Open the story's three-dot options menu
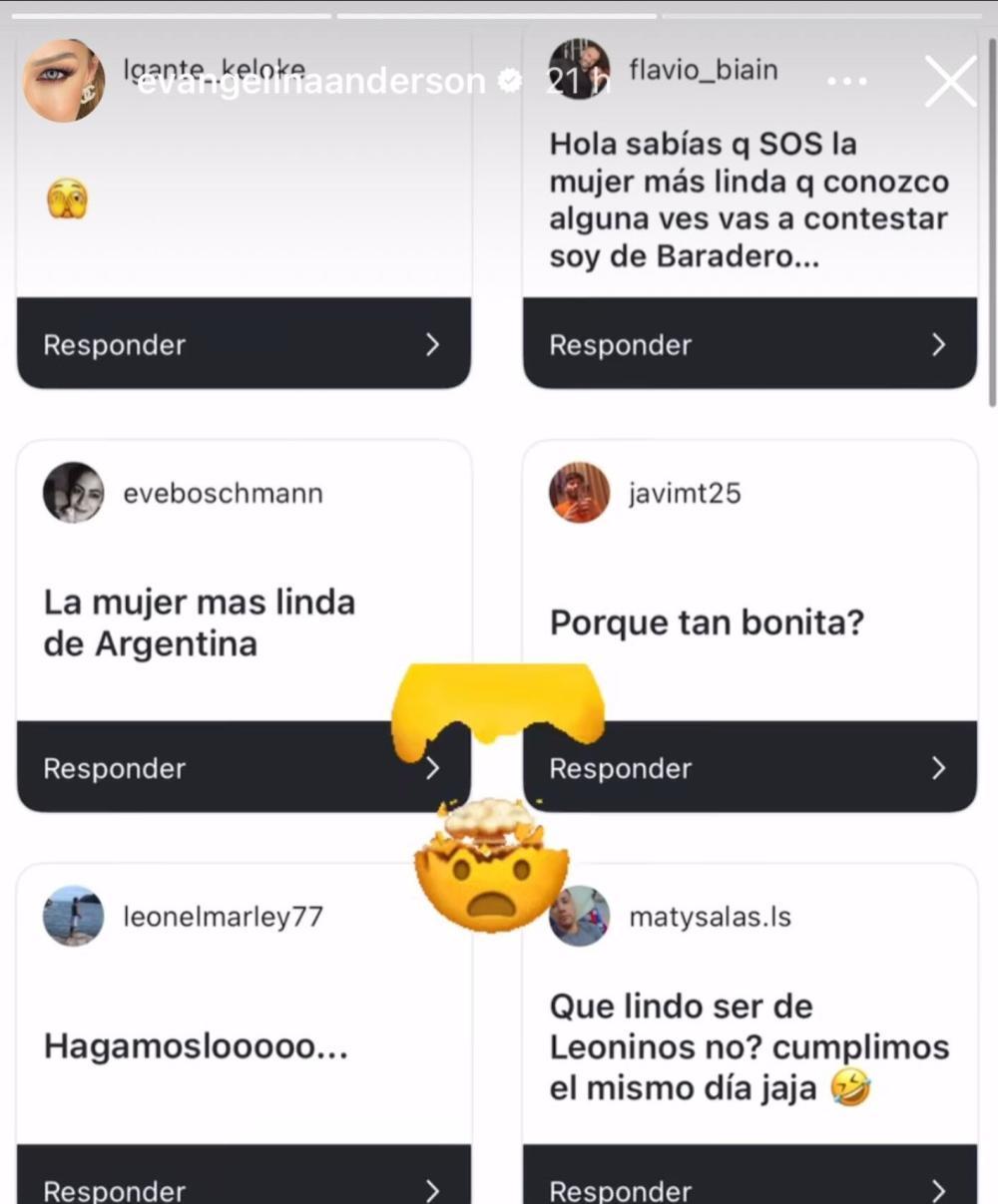 [x=846, y=81]
